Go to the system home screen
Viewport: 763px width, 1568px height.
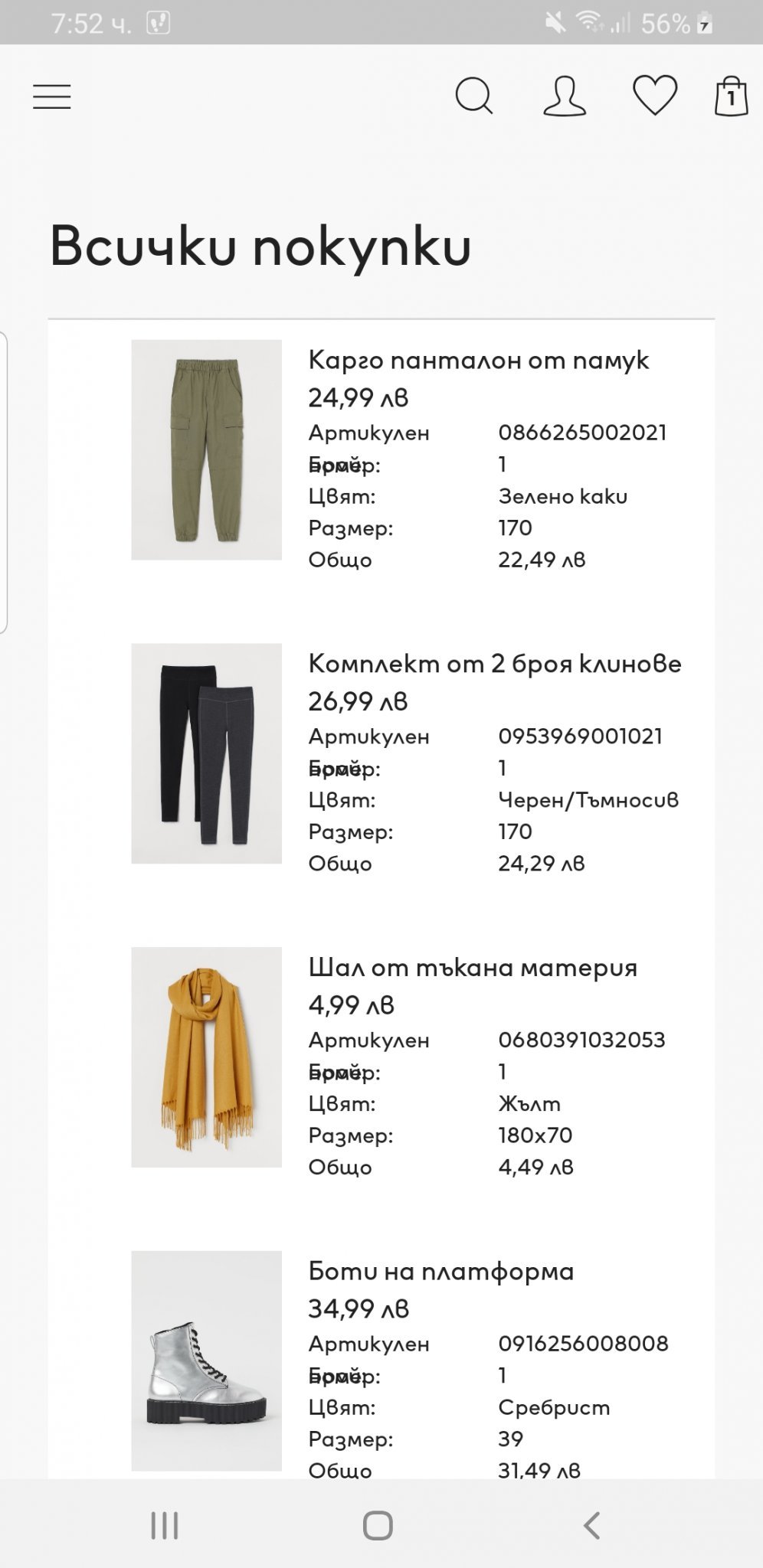click(x=378, y=1525)
